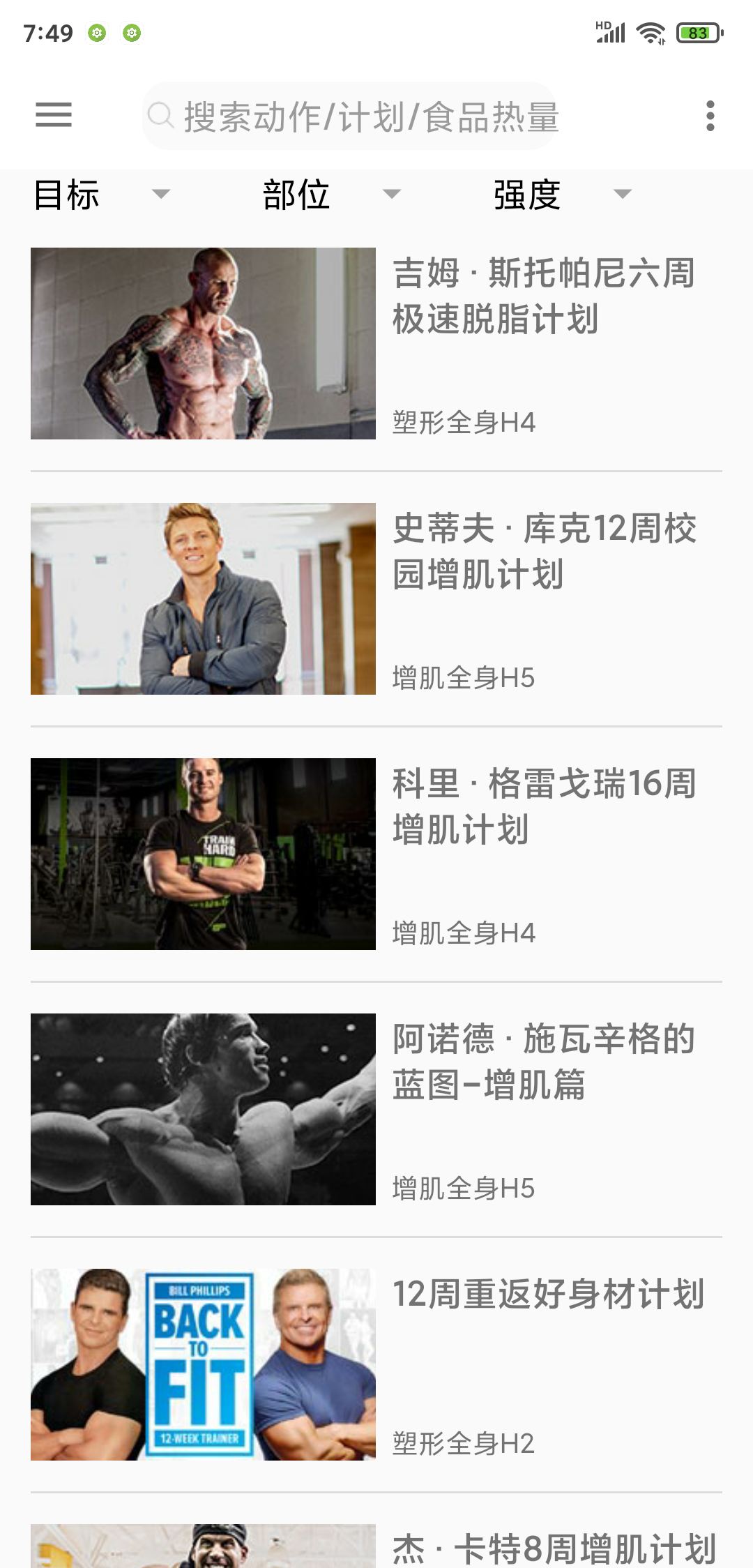The width and height of the screenshot is (753, 1568).
Task: Expand the 强度 filter dropdown
Action: [561, 195]
